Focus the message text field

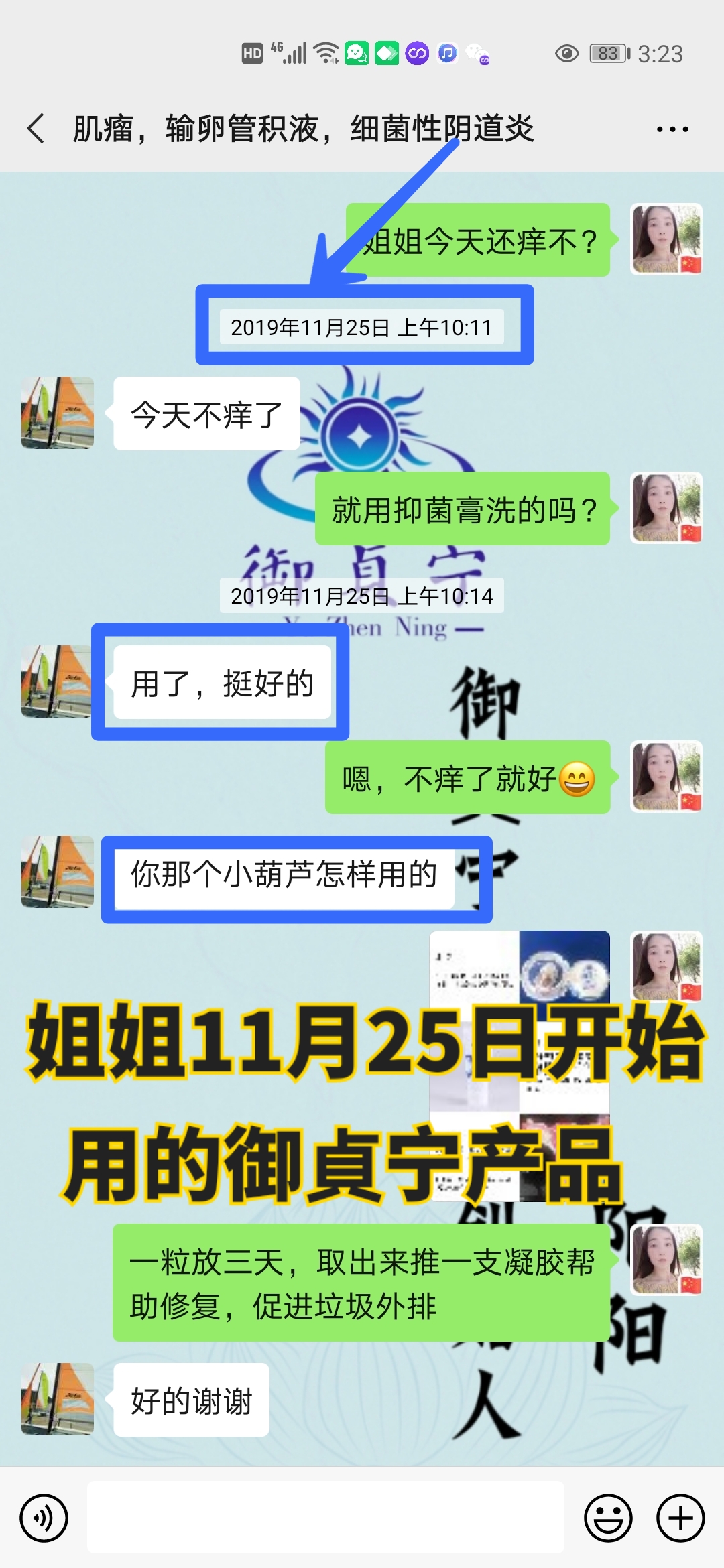click(x=325, y=1518)
